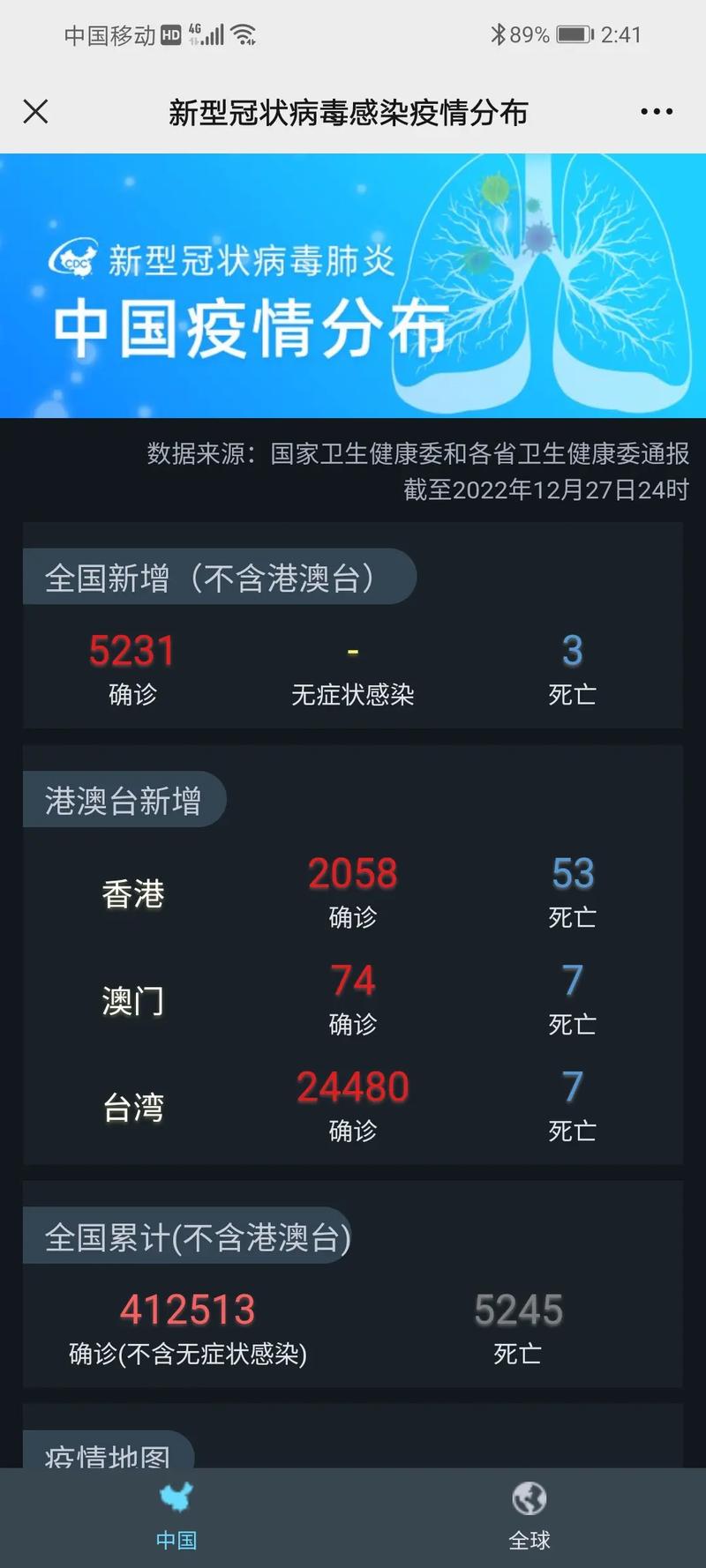Open the three-dot overflow menu
This screenshot has height=1568, width=706.
click(657, 112)
